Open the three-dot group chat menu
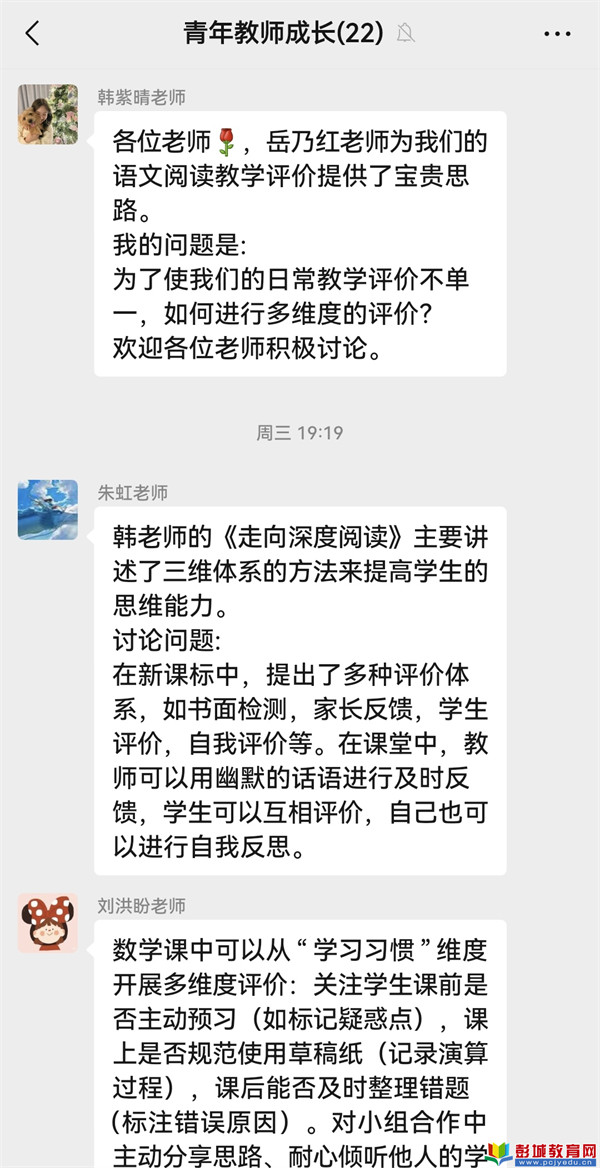The height and width of the screenshot is (1168, 600). pyautogui.click(x=557, y=33)
